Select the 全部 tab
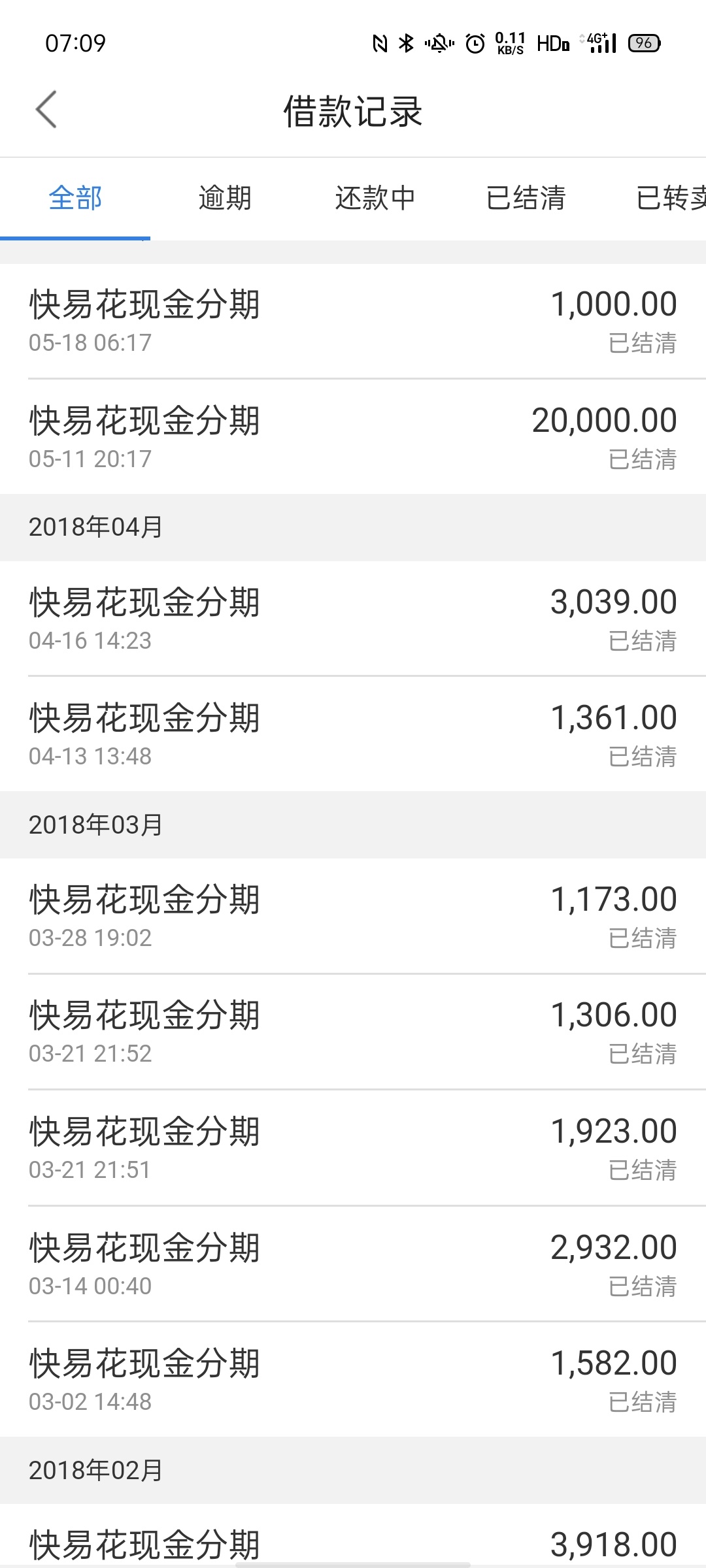 pyautogui.click(x=75, y=198)
